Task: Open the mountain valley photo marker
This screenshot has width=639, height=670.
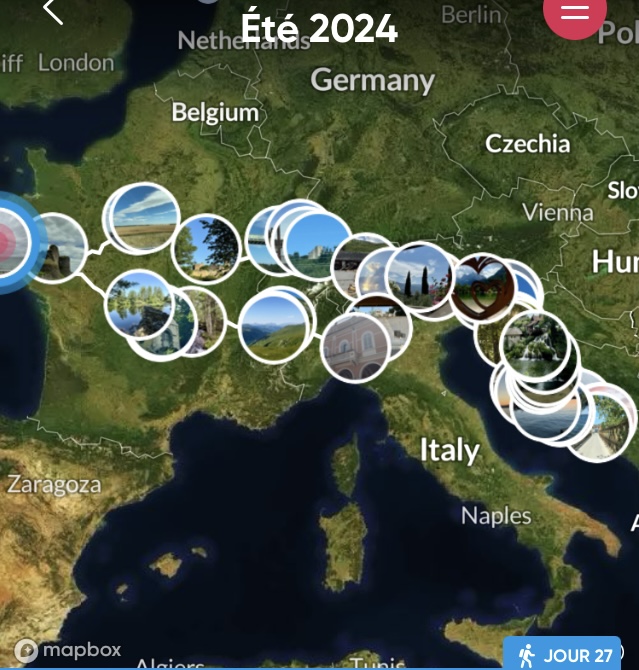Action: pyautogui.click(x=272, y=325)
